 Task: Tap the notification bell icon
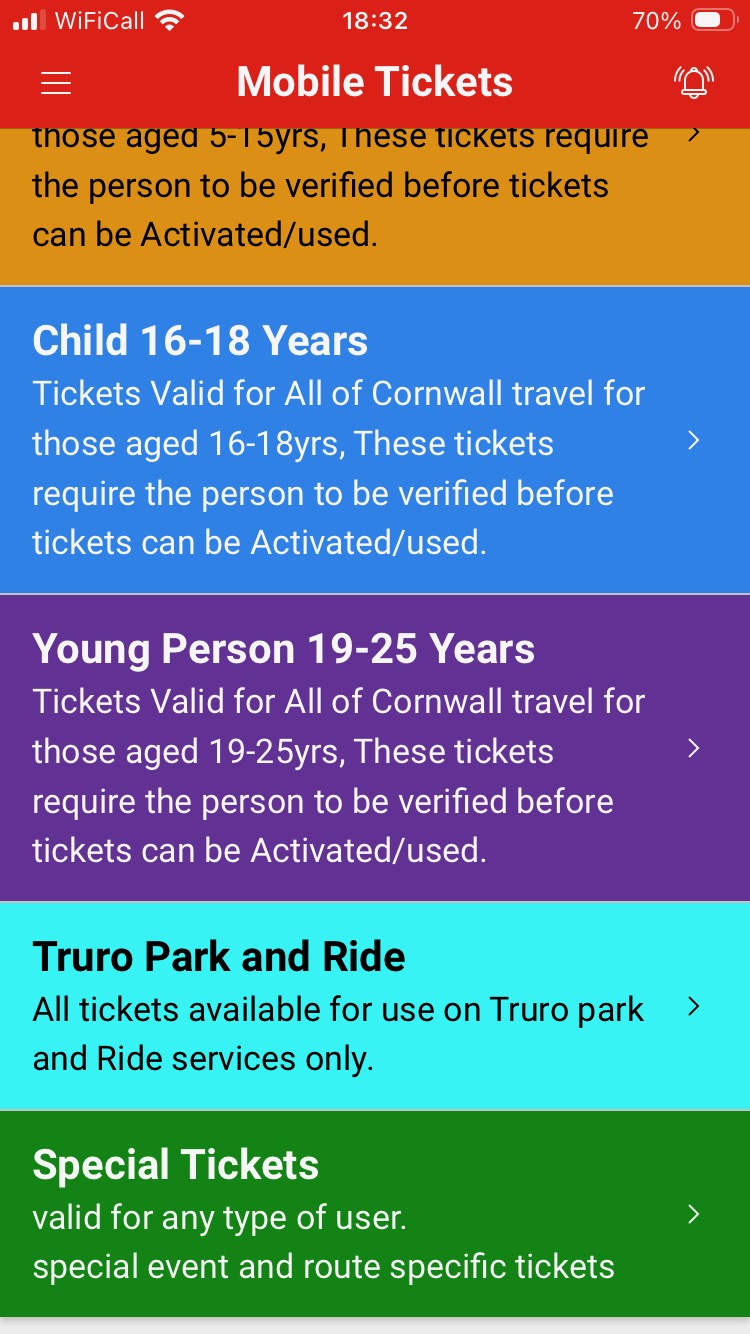coord(694,82)
